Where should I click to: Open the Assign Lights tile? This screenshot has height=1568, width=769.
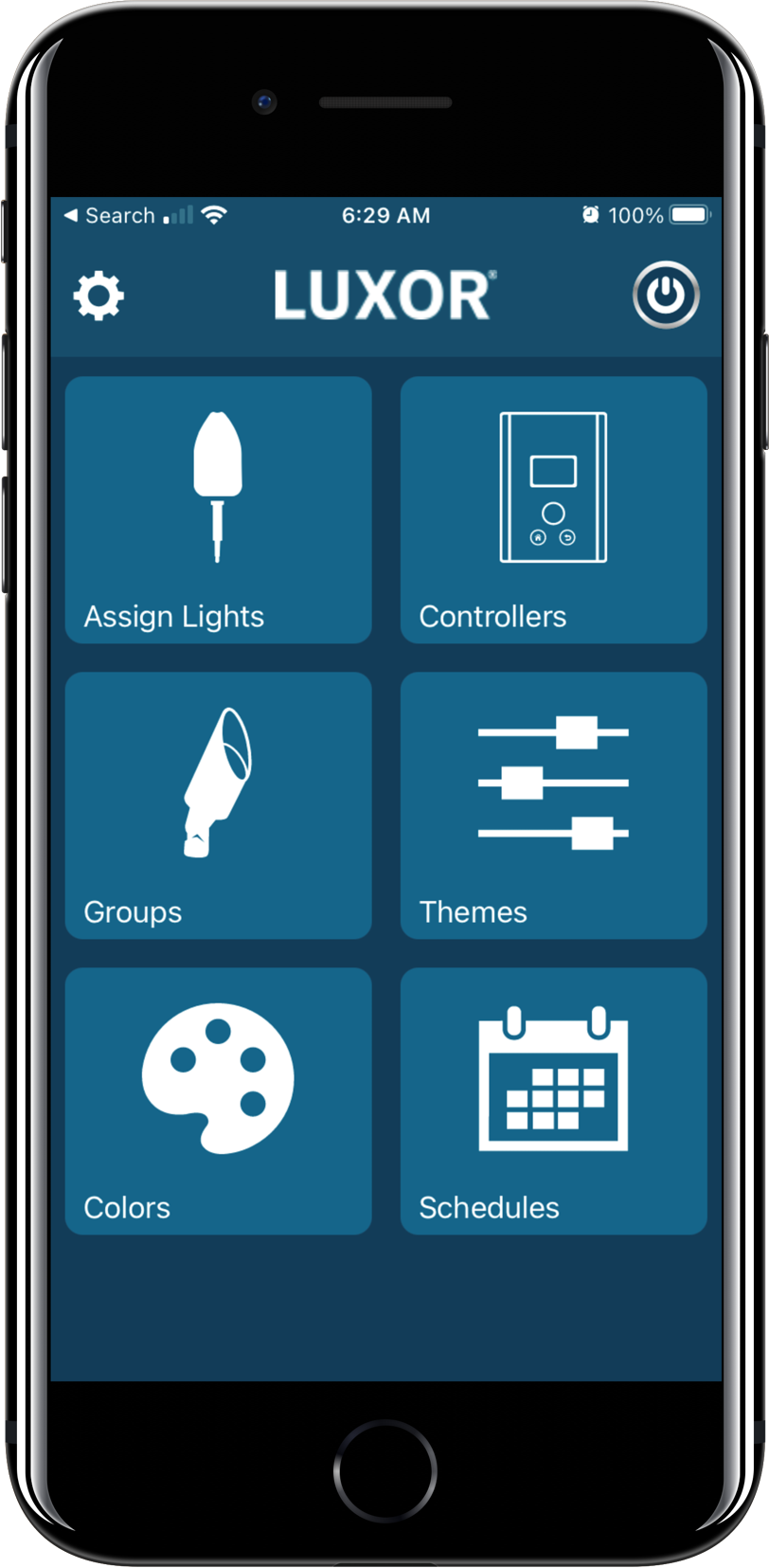(x=218, y=510)
